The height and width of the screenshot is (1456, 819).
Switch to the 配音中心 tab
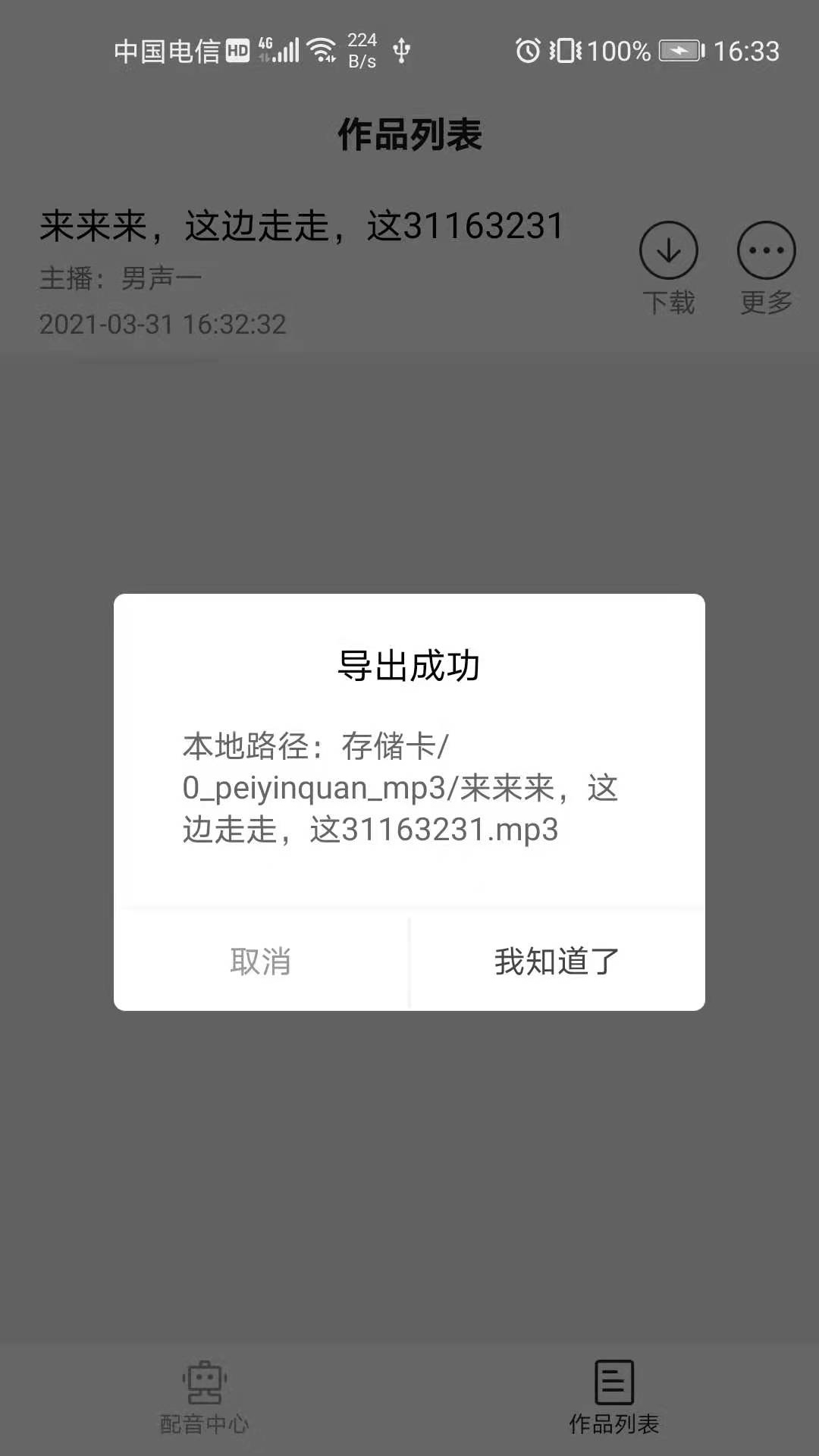tap(205, 1399)
